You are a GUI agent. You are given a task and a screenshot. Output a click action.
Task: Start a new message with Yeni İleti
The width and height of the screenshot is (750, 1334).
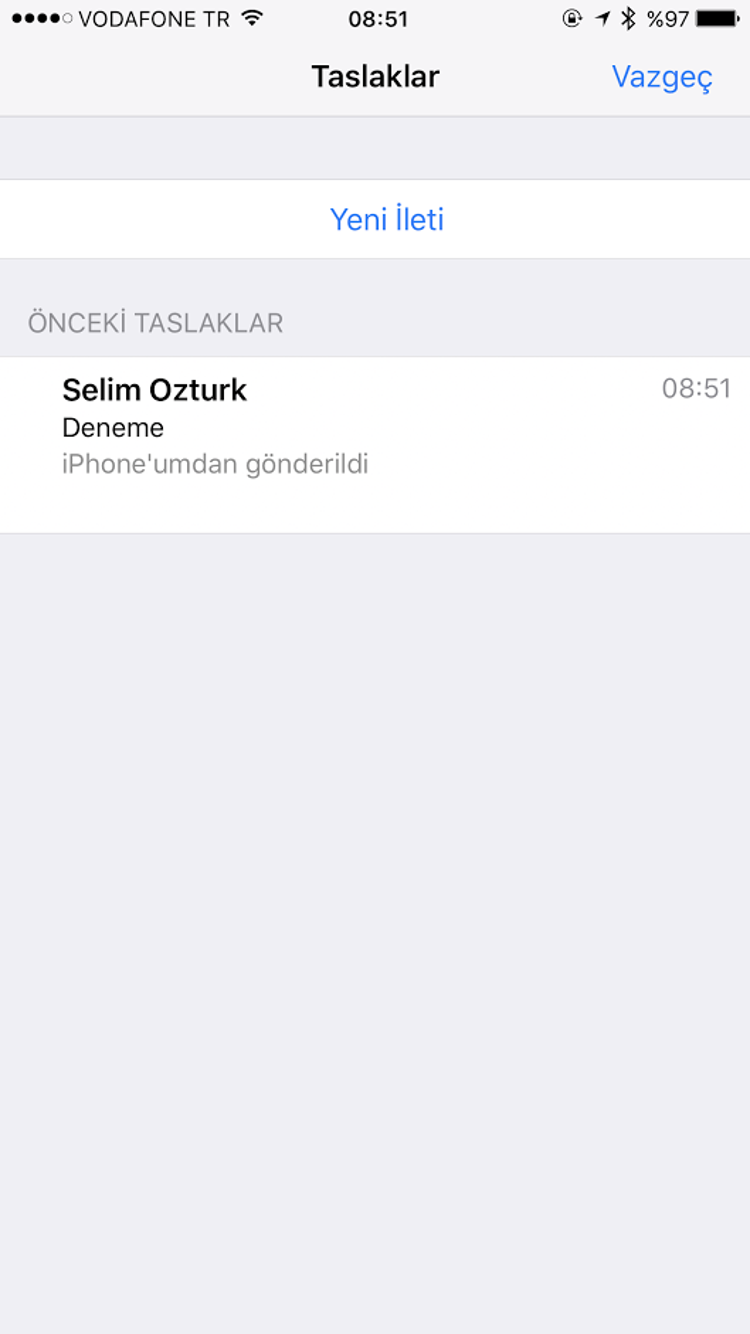tap(386, 219)
